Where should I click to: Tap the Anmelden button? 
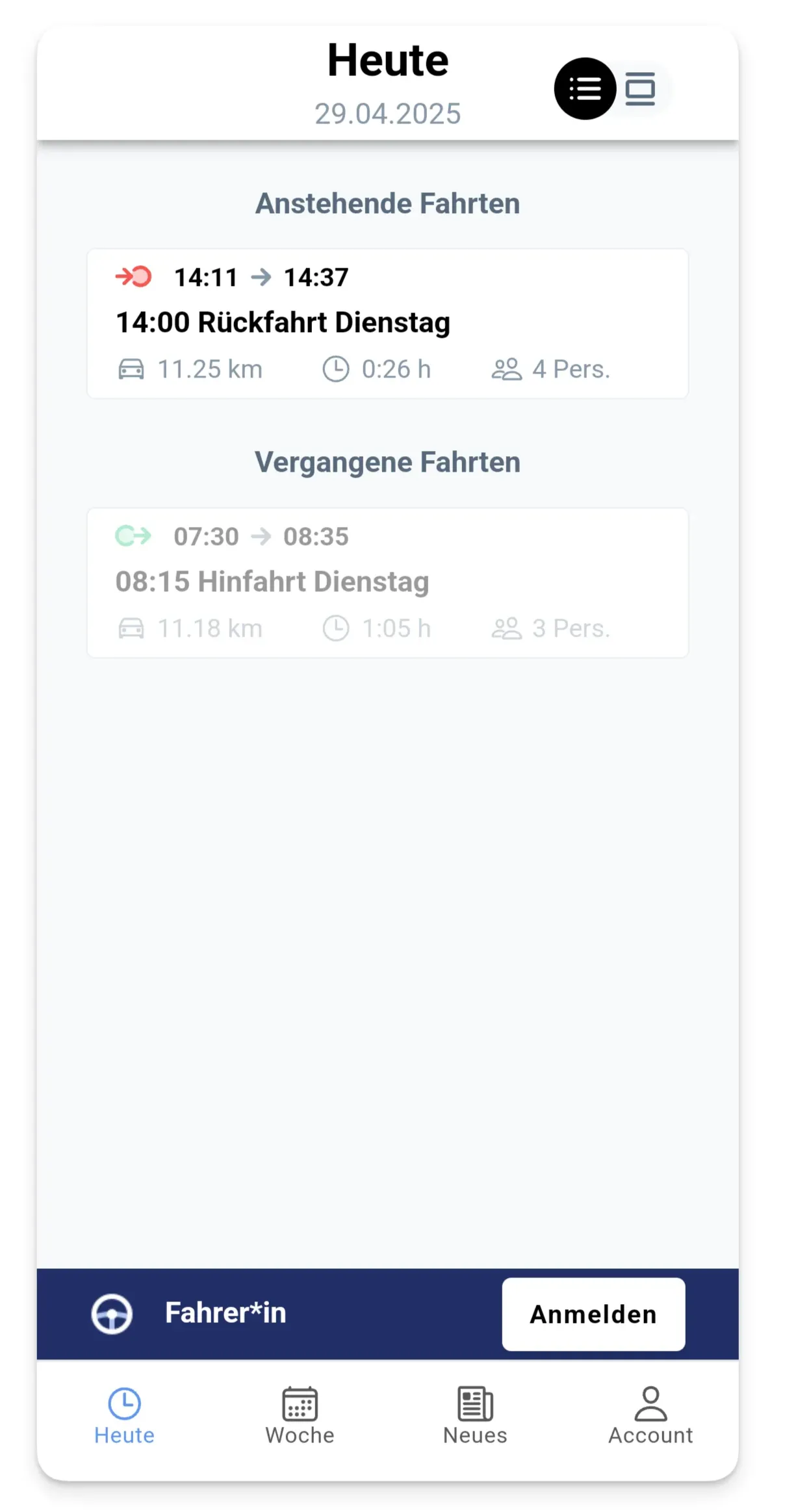tap(593, 1314)
